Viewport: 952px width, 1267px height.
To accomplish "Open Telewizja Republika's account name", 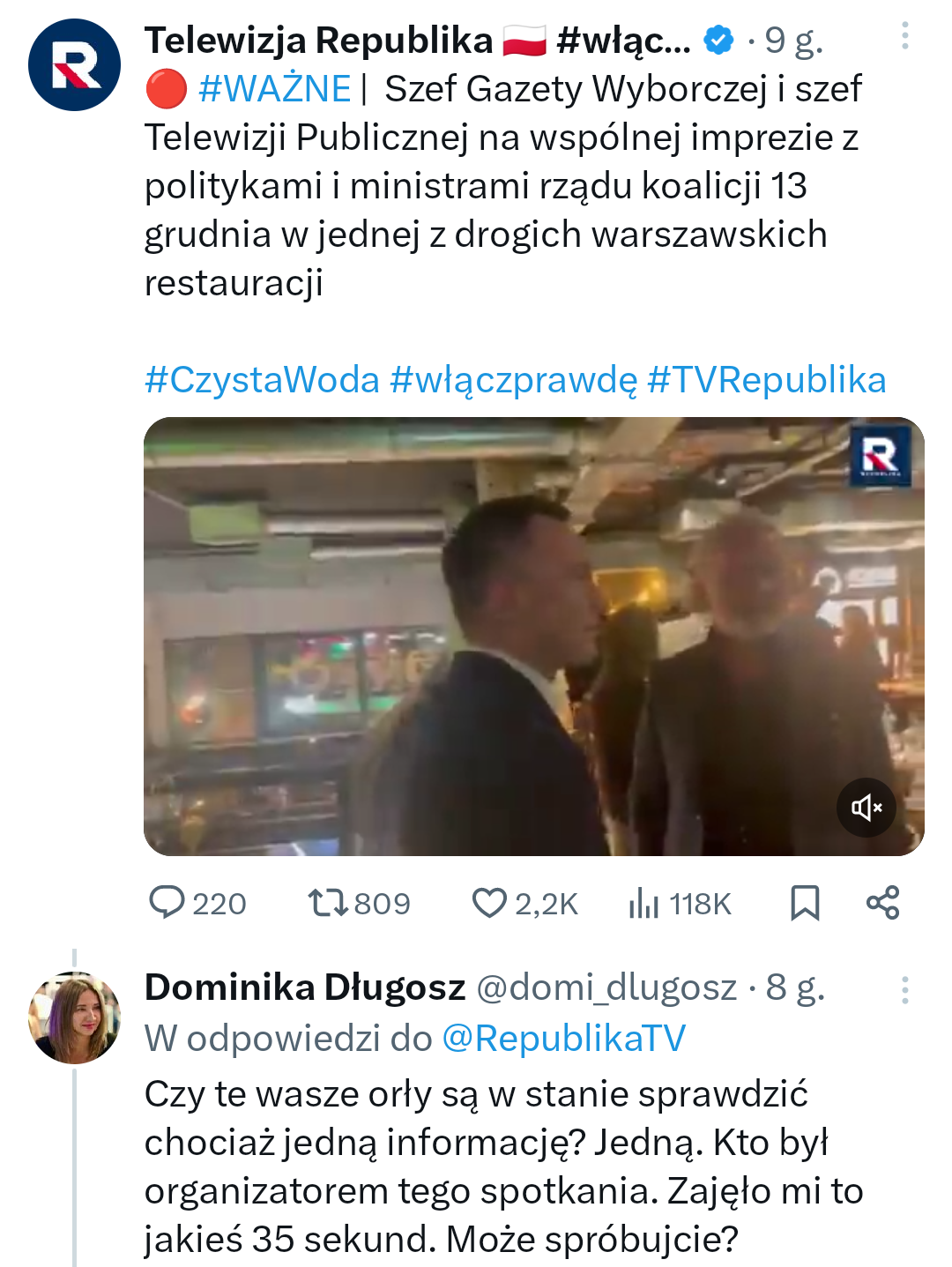I will (319, 40).
